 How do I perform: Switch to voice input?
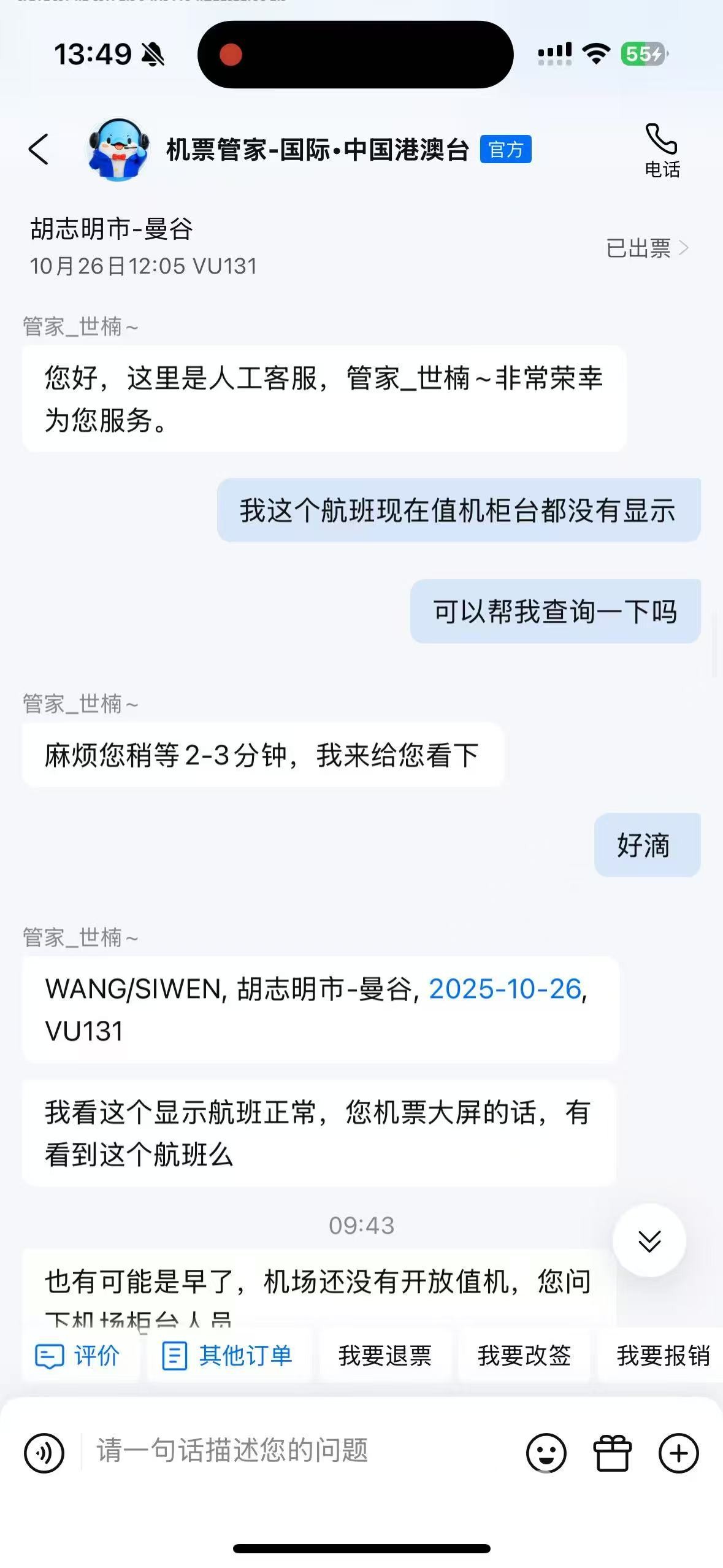(x=44, y=1453)
